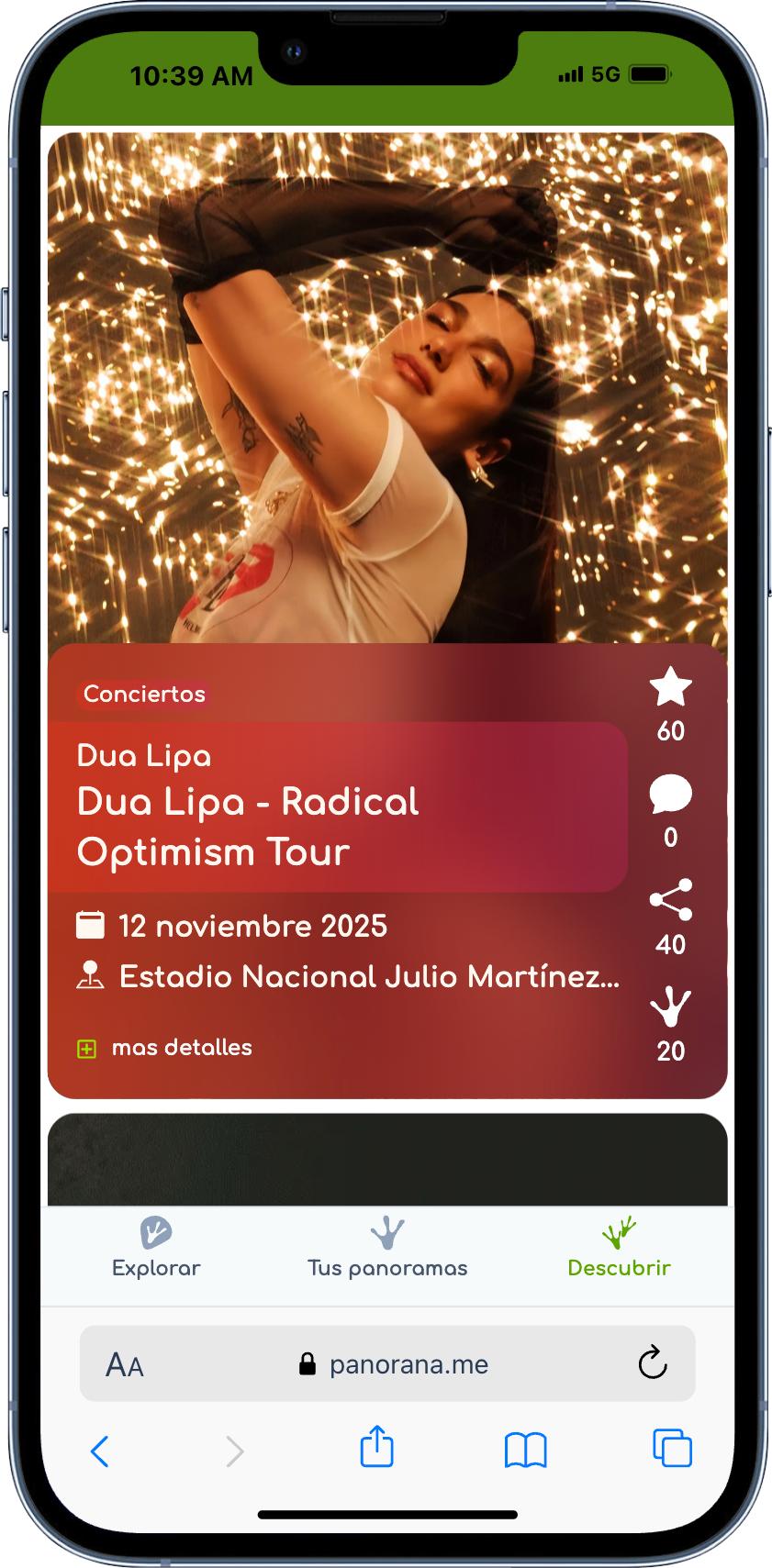Go back in the browser

point(100,1451)
